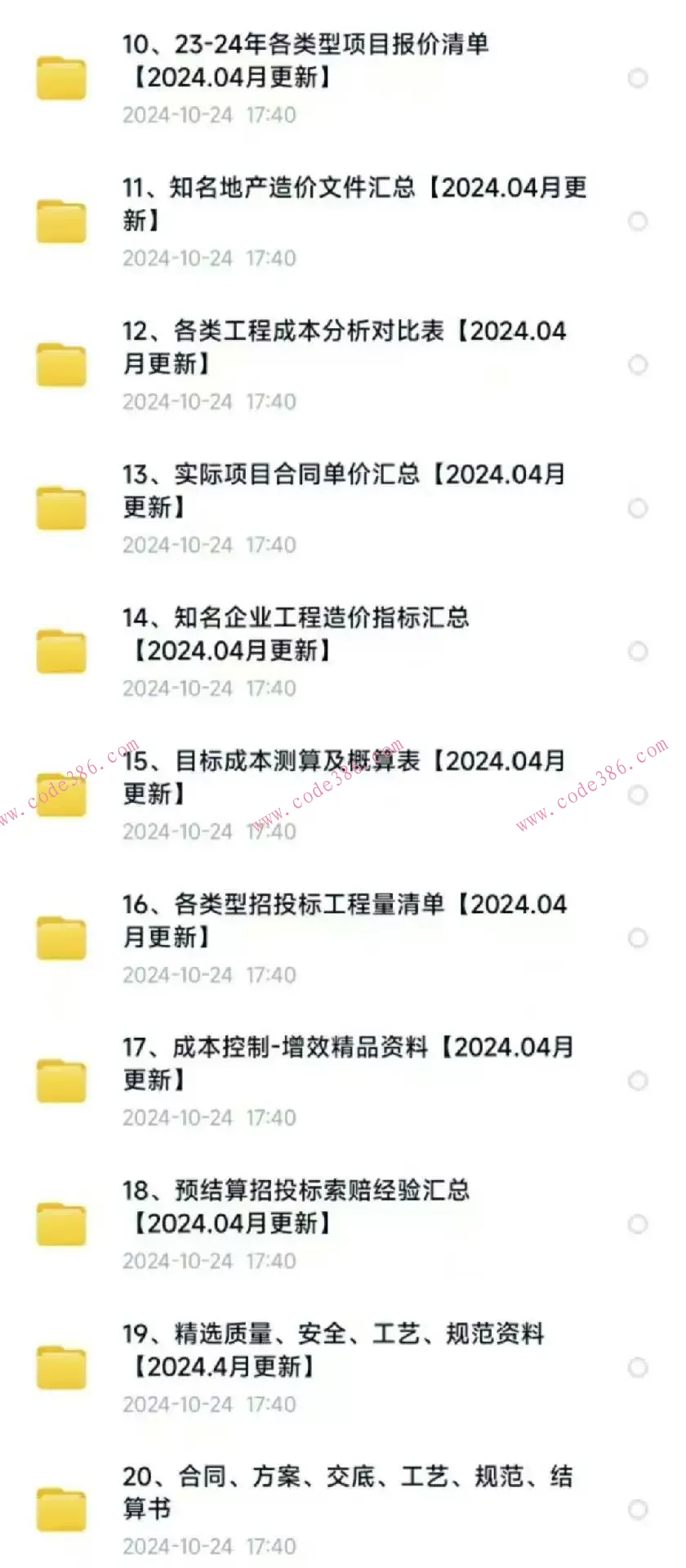This screenshot has height=1568, width=686.
Task: Open folder icon of "14、知名企业工程造价指标汇总"
Action: pos(61,651)
